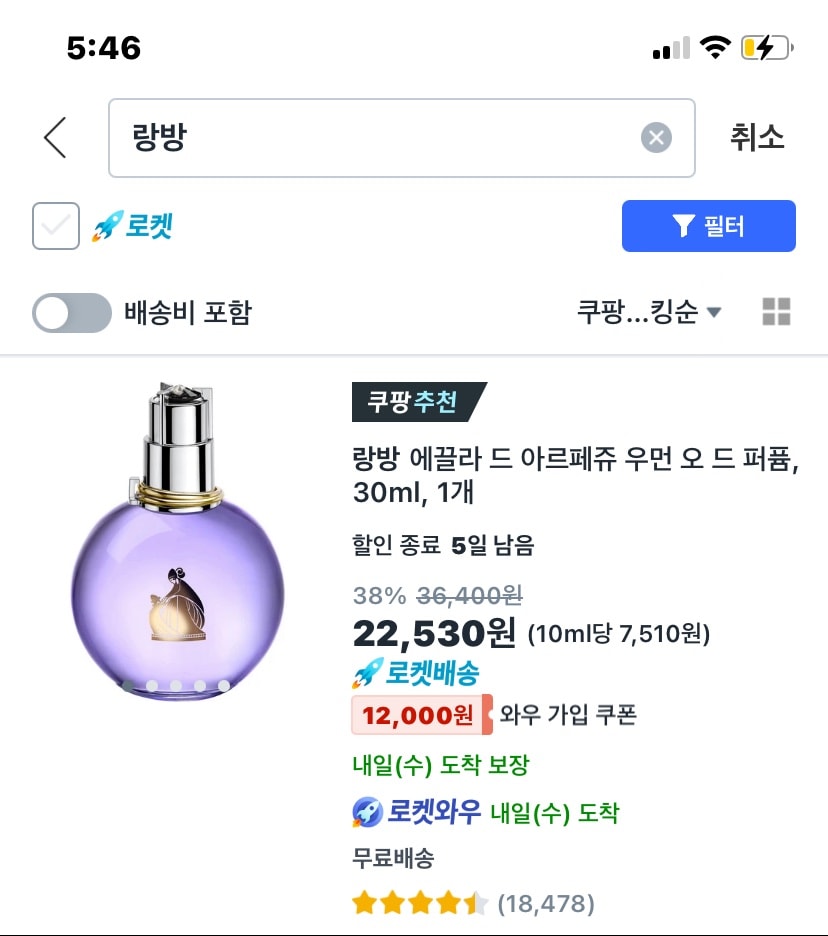
Task: Tap the clear search X icon
Action: [656, 138]
